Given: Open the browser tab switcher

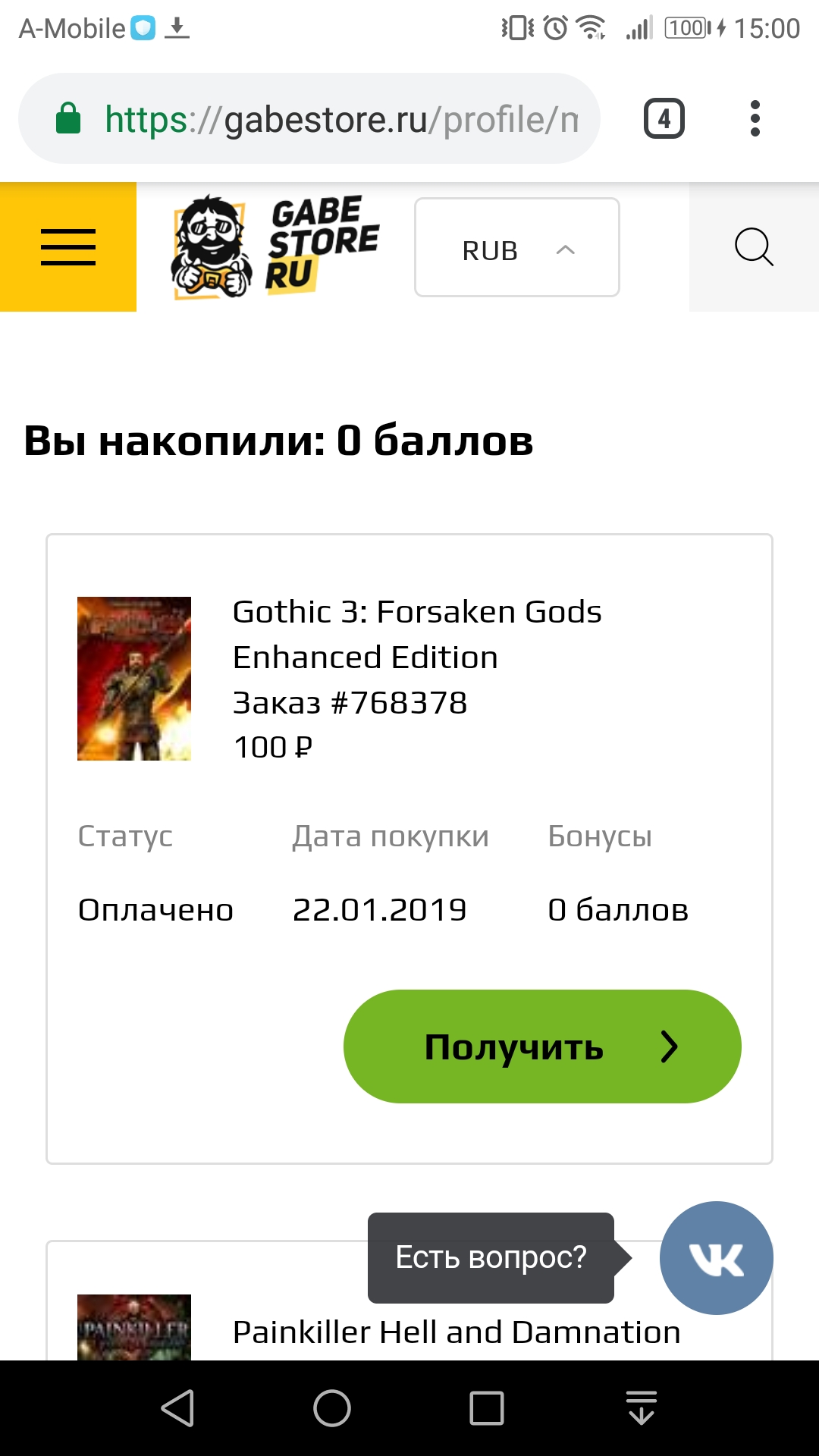Looking at the screenshot, I should [664, 119].
